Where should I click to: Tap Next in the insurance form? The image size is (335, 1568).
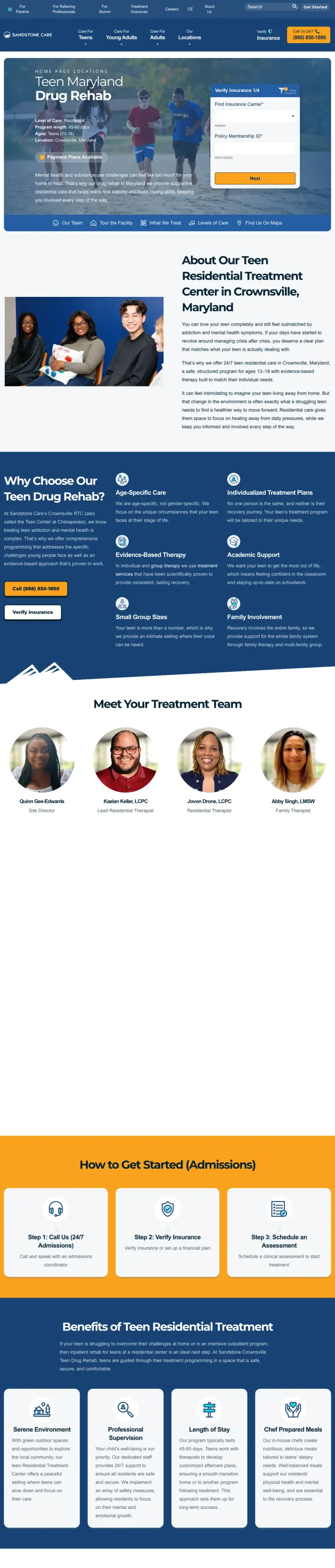click(x=255, y=178)
